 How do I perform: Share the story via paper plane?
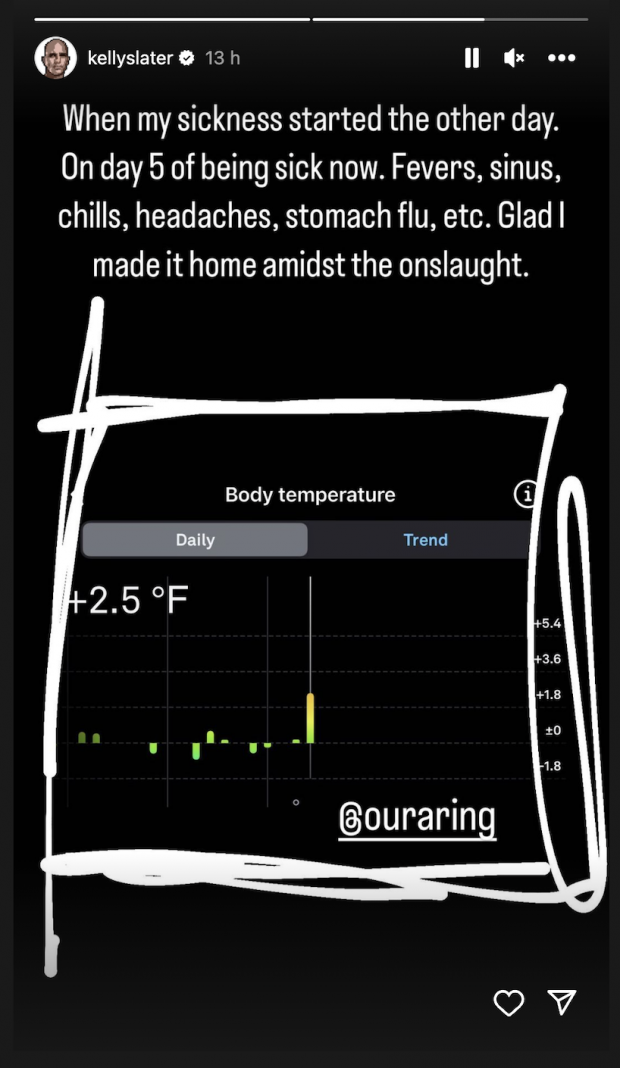(x=562, y=1003)
